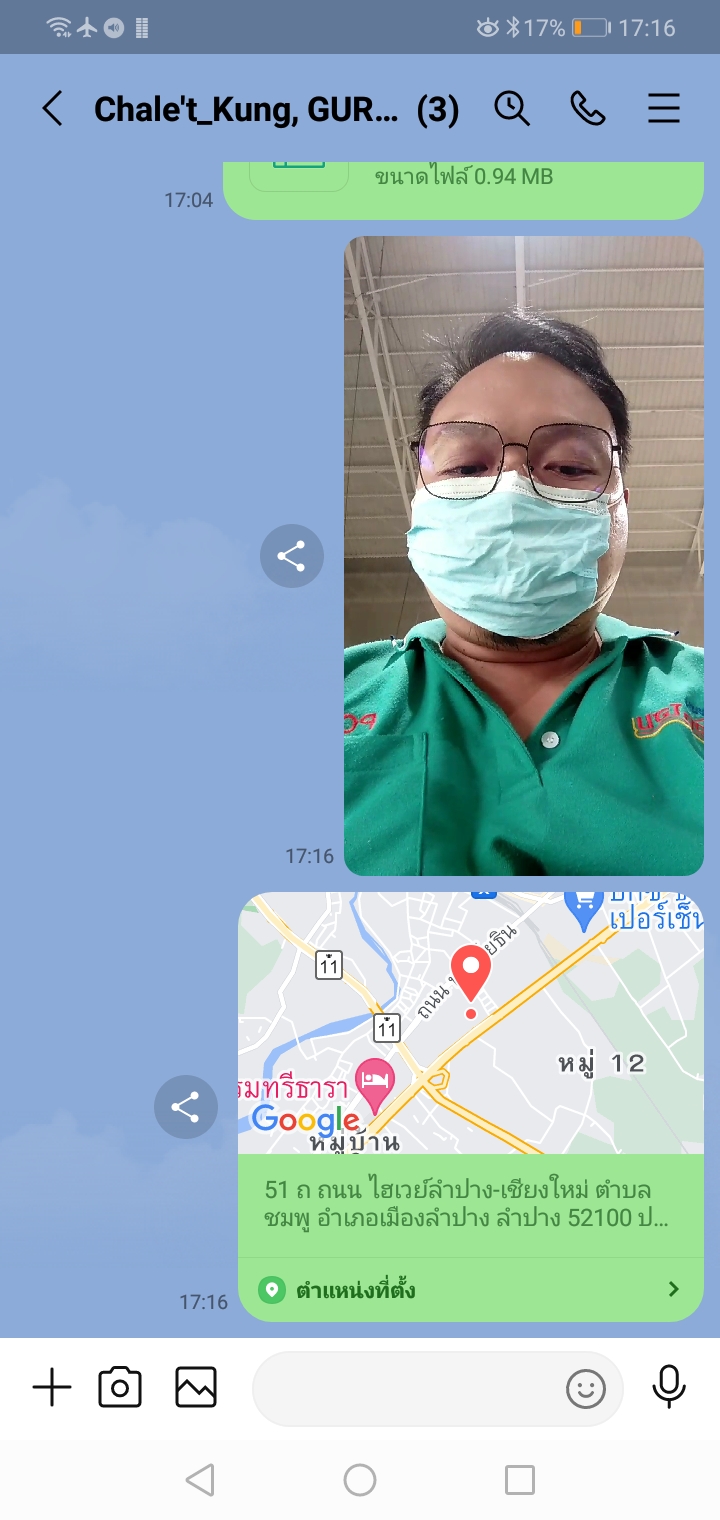The image size is (720, 1520).
Task: Record a voice message with the microphone
Action: (668, 1387)
